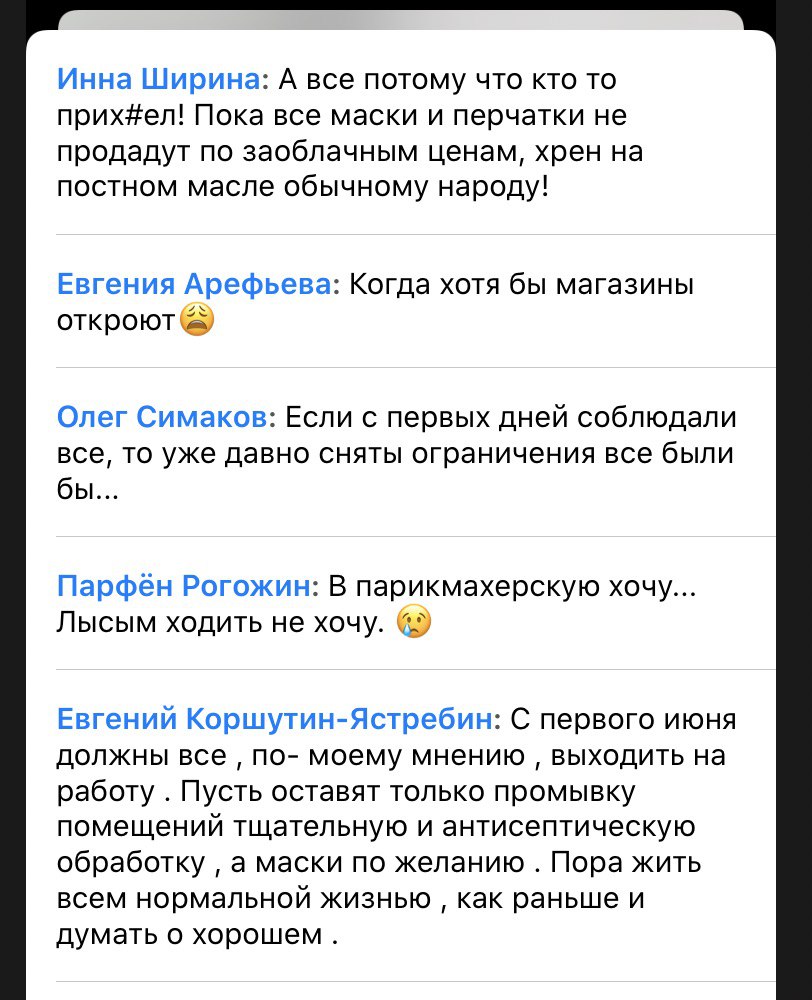The width and height of the screenshot is (812, 1000).
Task: Select commenter Евгений Коршутин-Ястребин
Action: tap(275, 719)
